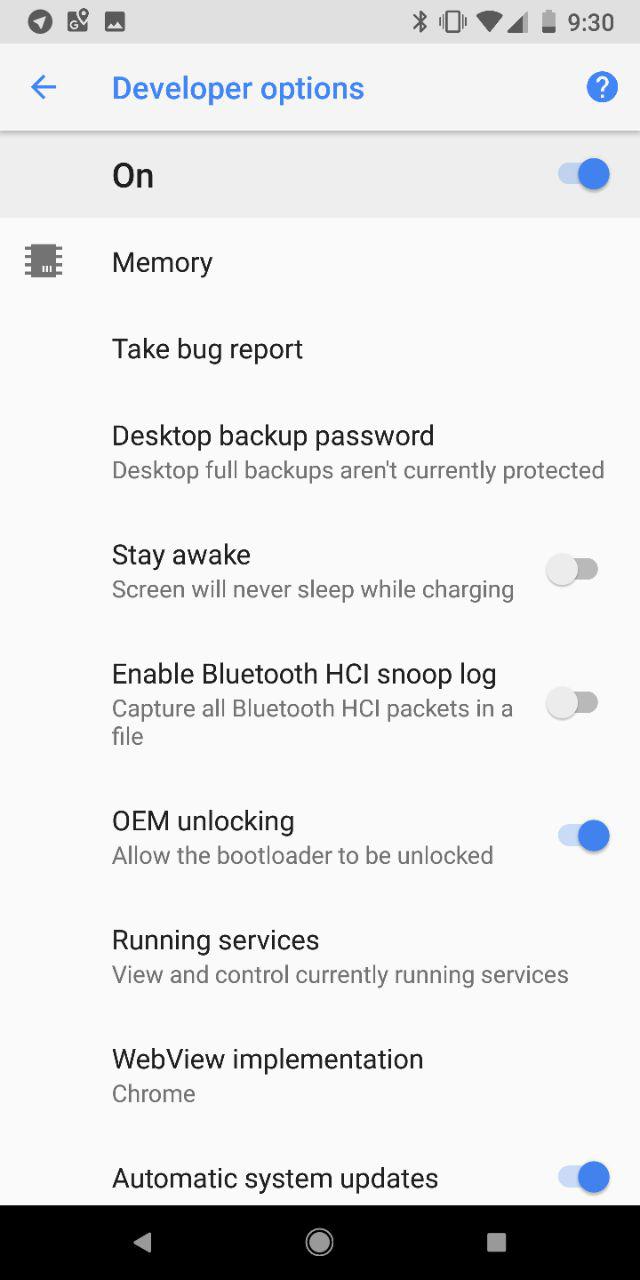Open Running services
The image size is (640, 1280).
320,956
